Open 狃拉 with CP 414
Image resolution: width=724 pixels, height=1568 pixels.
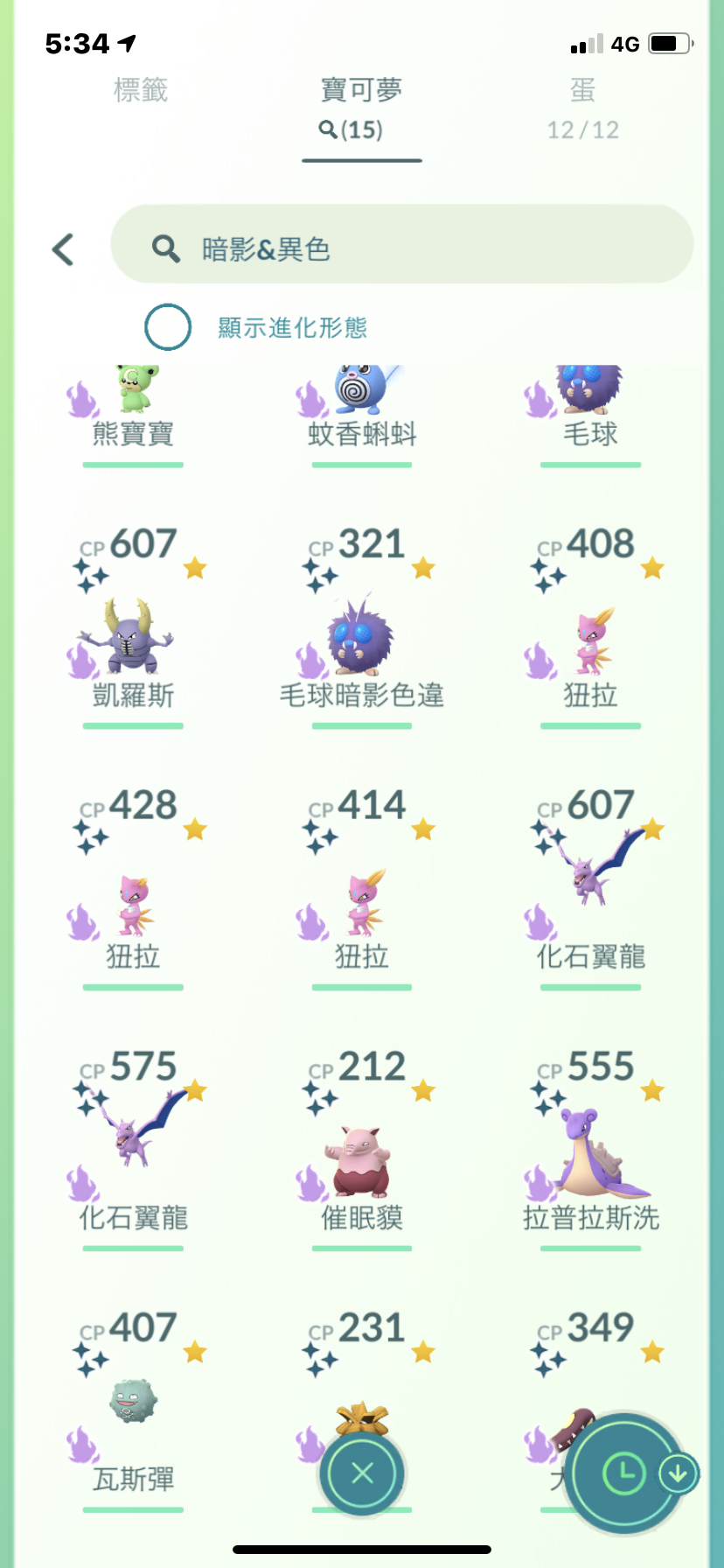point(361,903)
